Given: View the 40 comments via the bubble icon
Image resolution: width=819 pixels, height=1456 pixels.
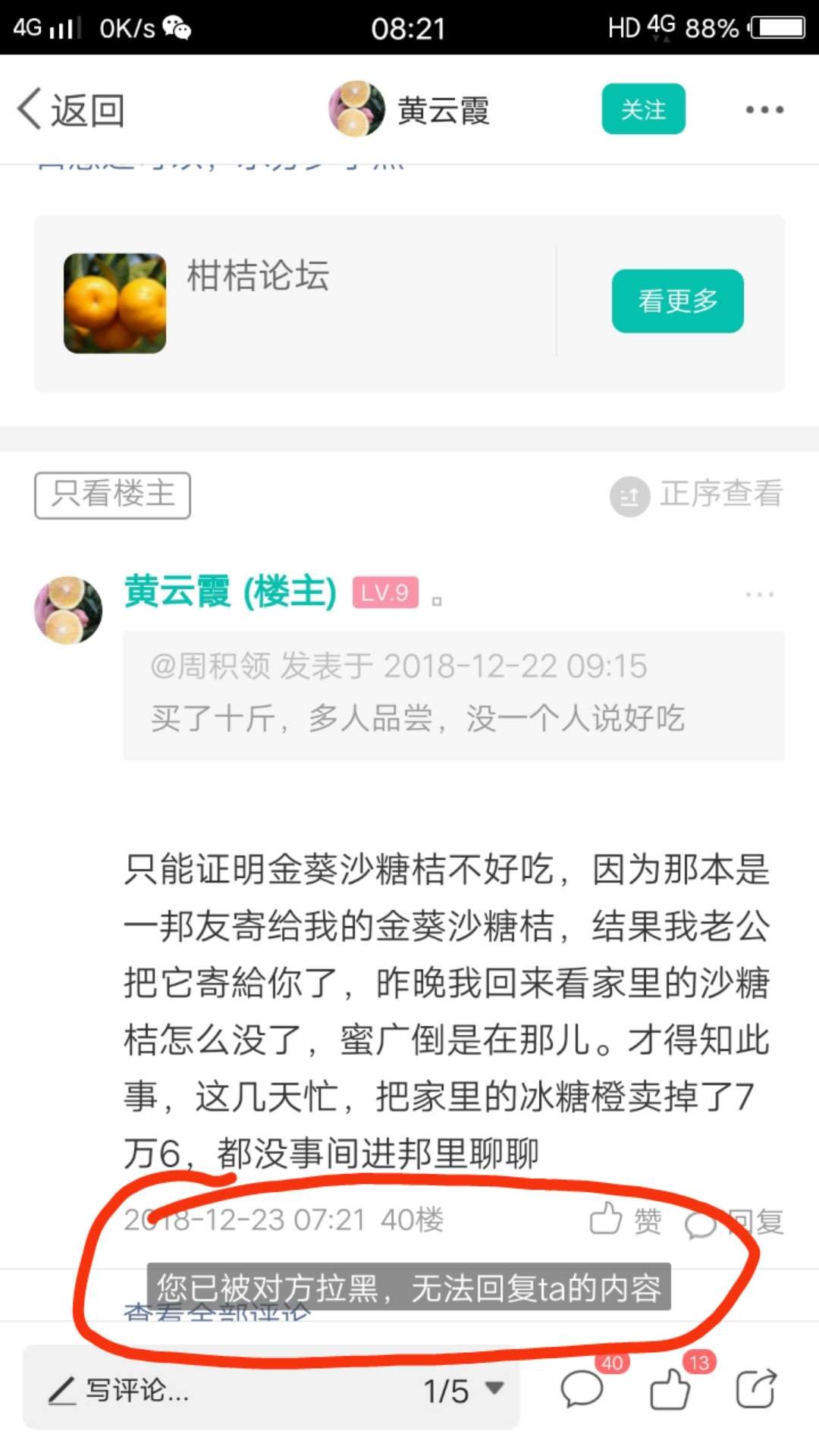Looking at the screenshot, I should 582,1389.
